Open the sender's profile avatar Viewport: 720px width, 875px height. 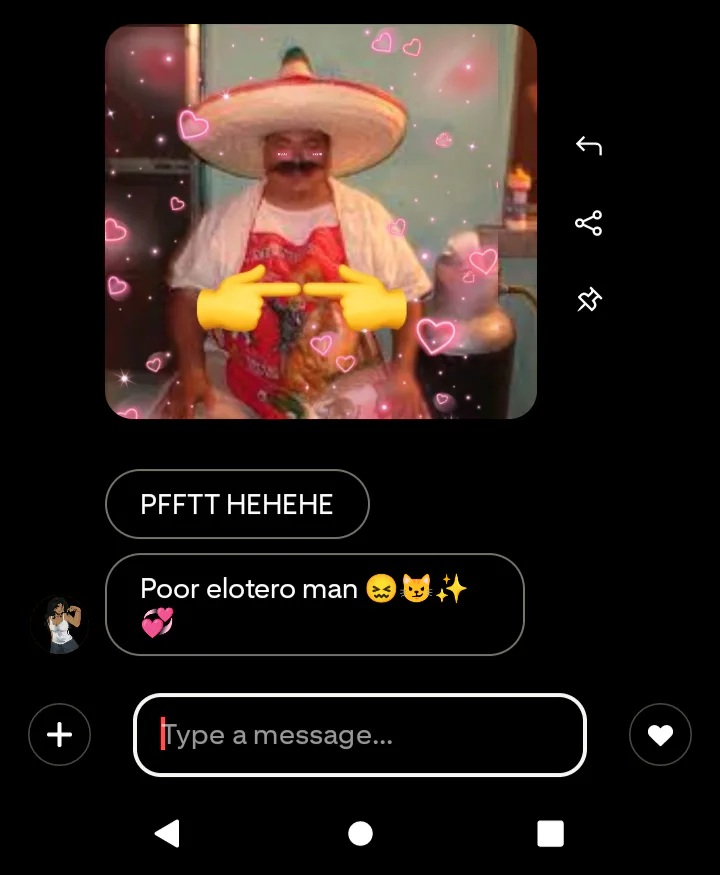[60, 625]
